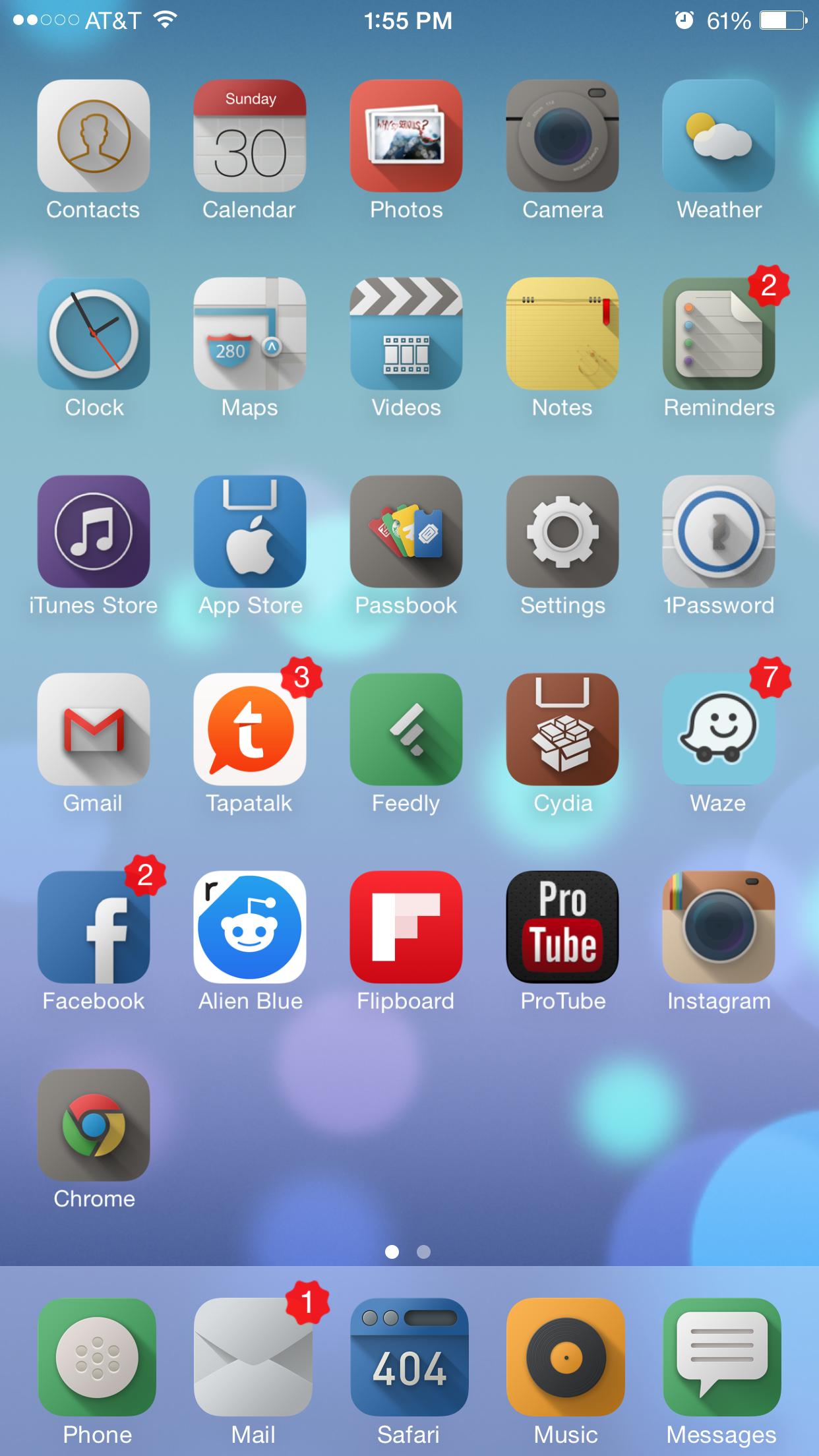Open Mail in the dock
Image resolution: width=819 pixels, height=1456 pixels.
coord(253,1357)
